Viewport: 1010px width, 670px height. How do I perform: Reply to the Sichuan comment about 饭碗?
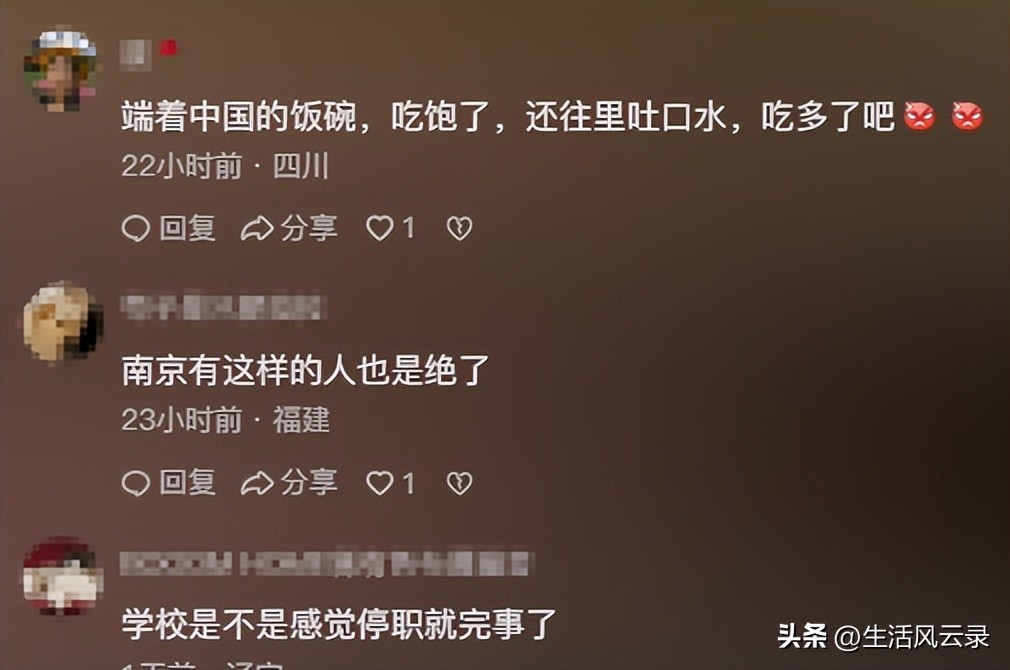click(x=169, y=229)
